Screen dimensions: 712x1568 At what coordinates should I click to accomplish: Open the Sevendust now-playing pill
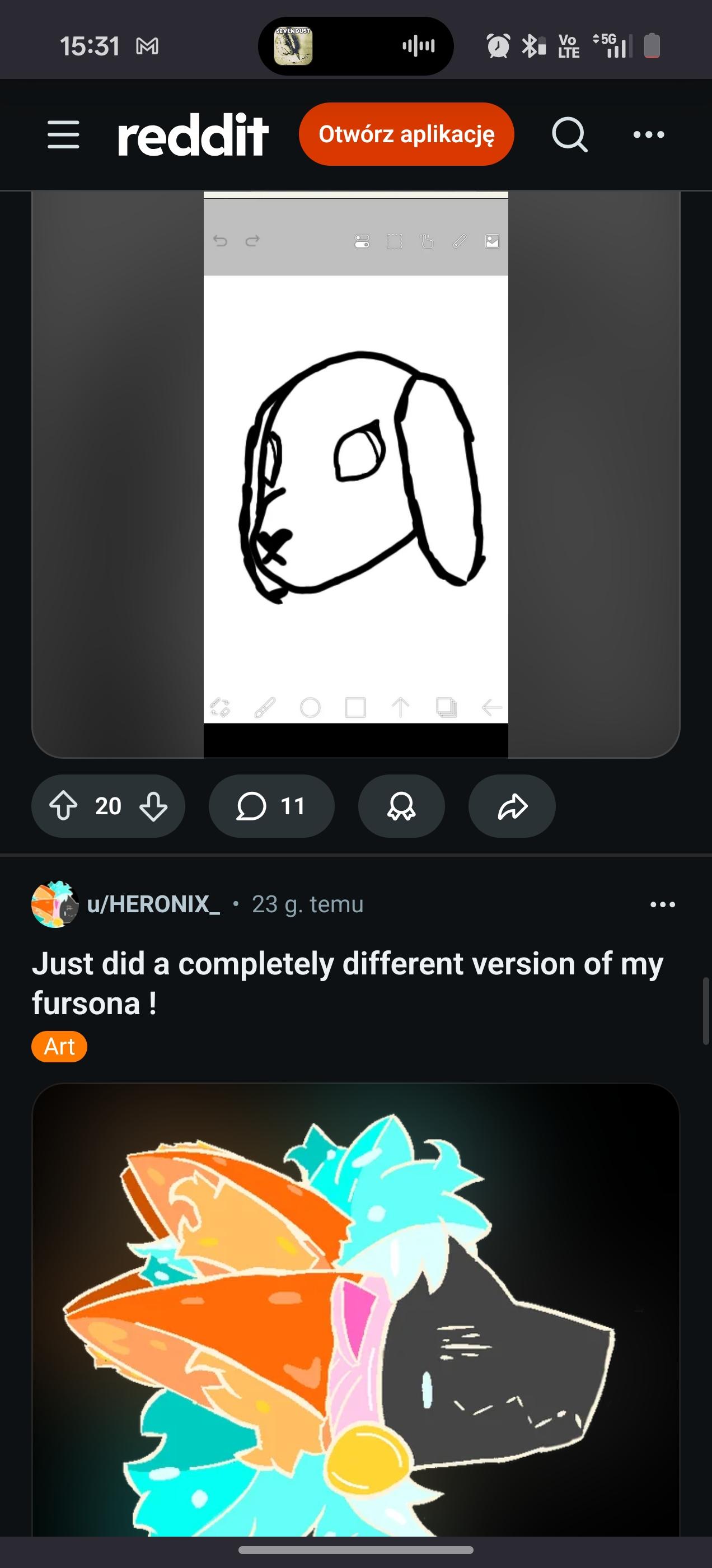[355, 46]
